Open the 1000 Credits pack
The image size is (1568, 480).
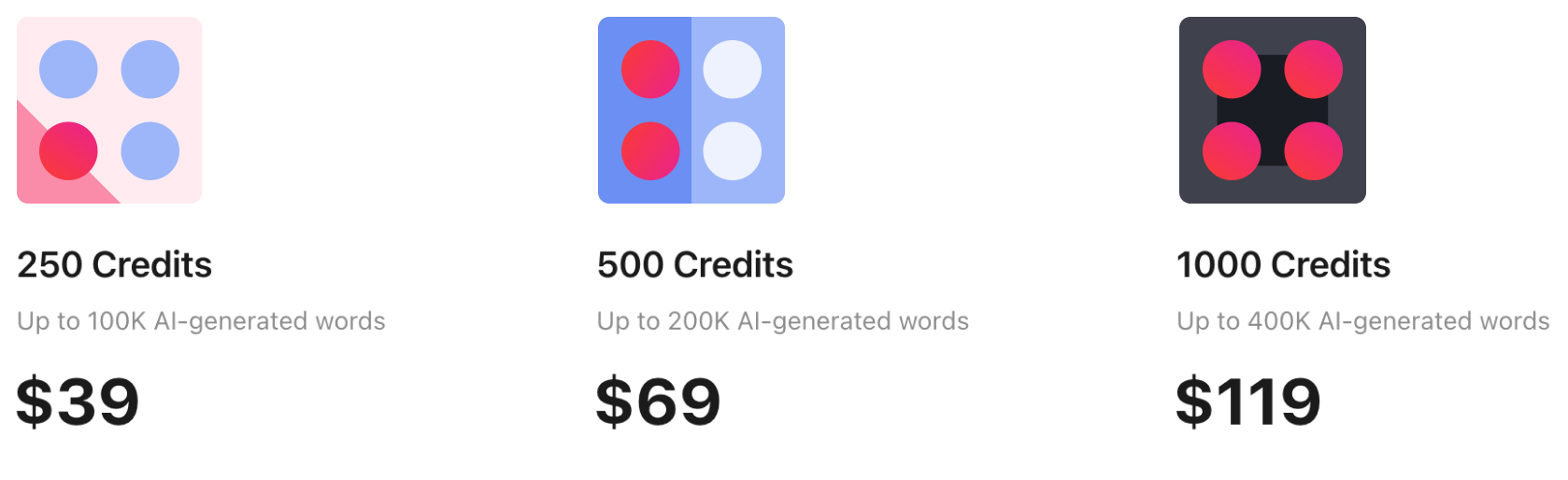(x=1282, y=264)
